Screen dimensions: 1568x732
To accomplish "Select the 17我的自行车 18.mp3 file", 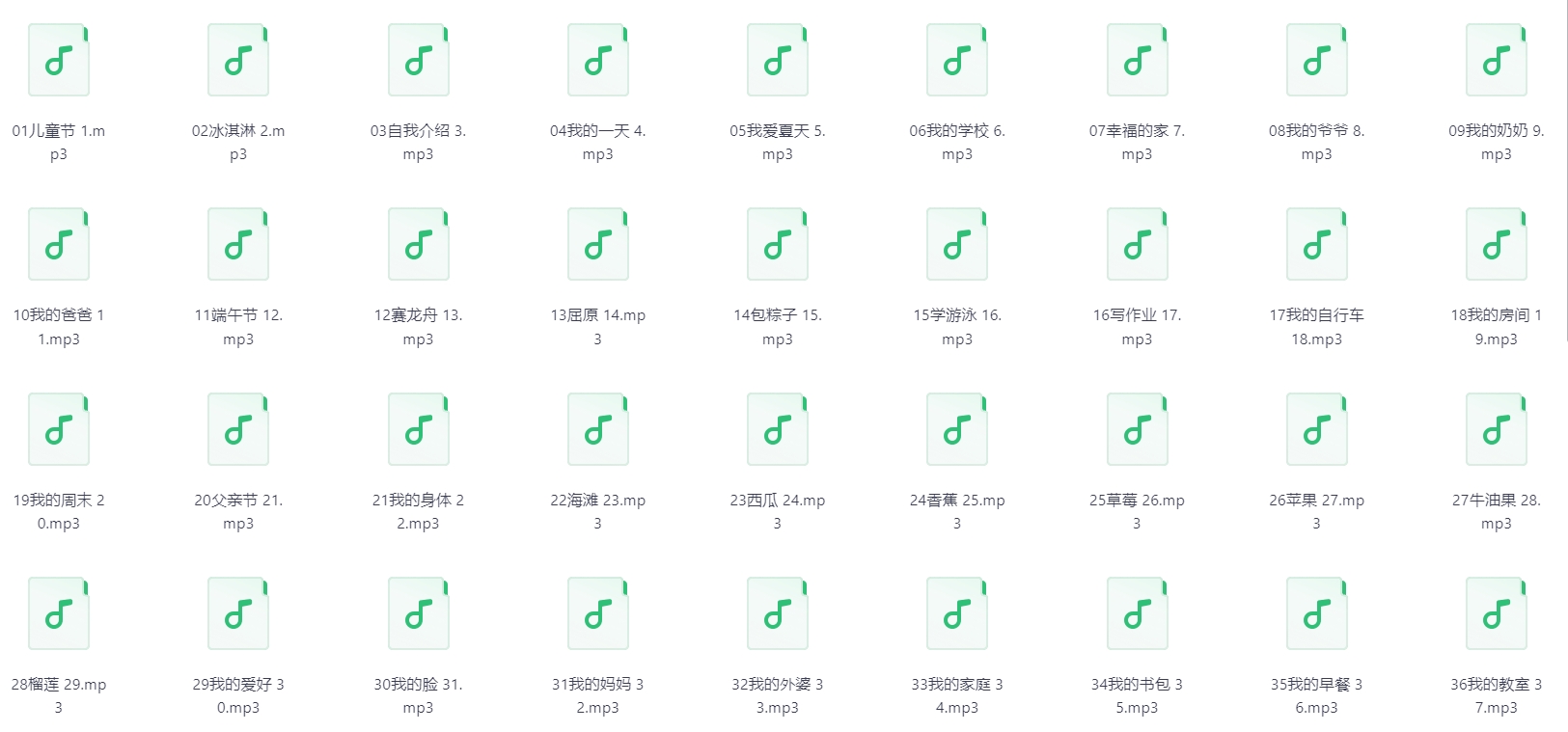I will point(1316,246).
